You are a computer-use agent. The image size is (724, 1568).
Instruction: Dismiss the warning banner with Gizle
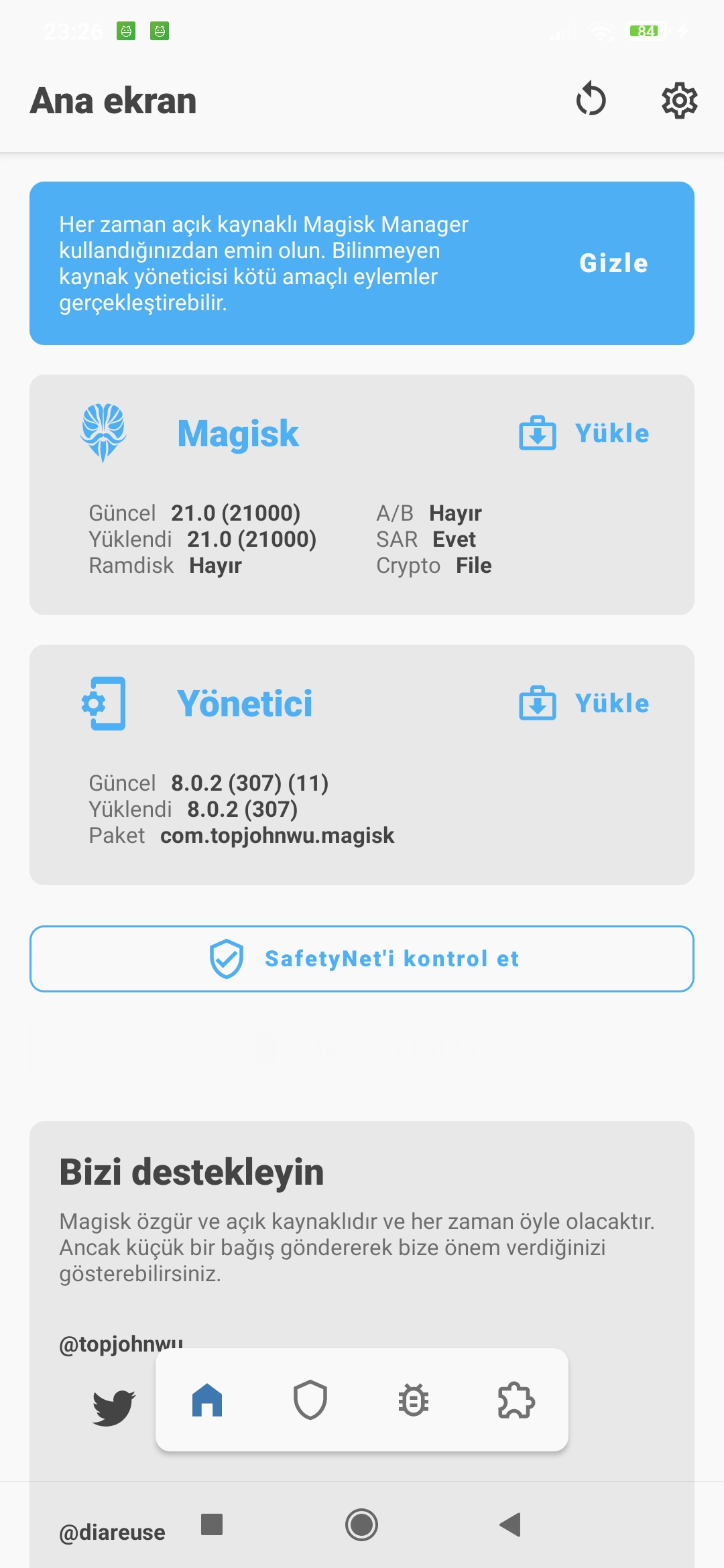pos(613,263)
